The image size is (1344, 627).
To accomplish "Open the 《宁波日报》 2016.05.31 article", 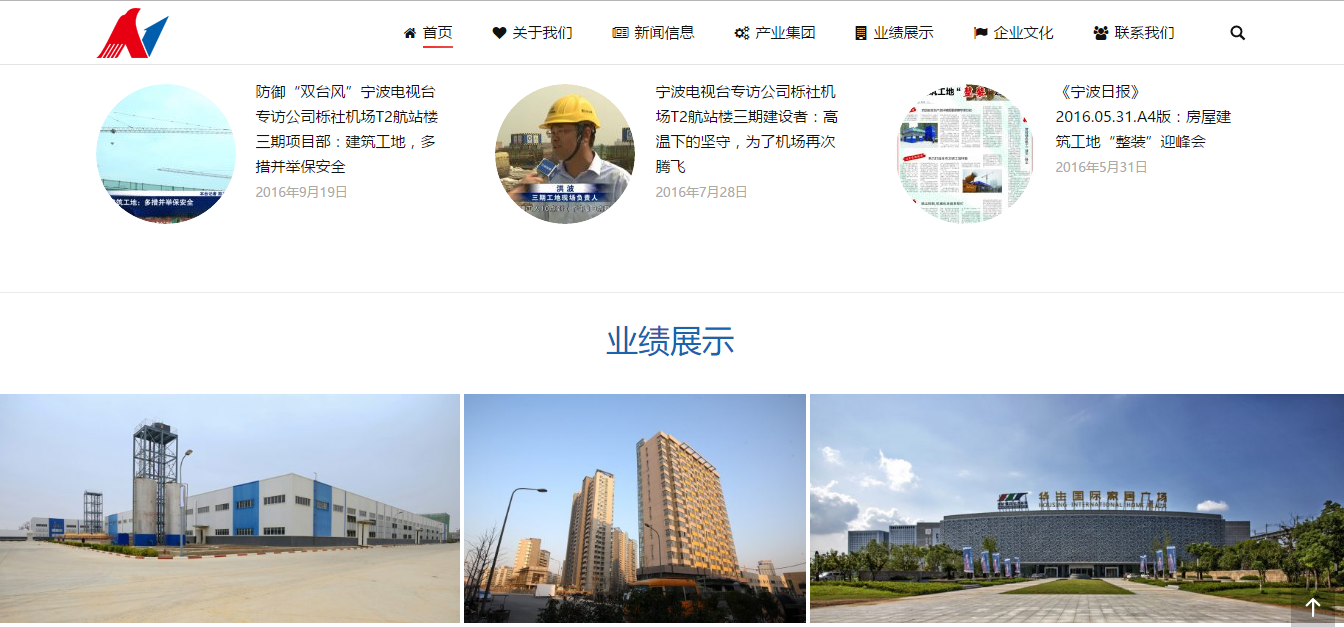I will click(1143, 116).
